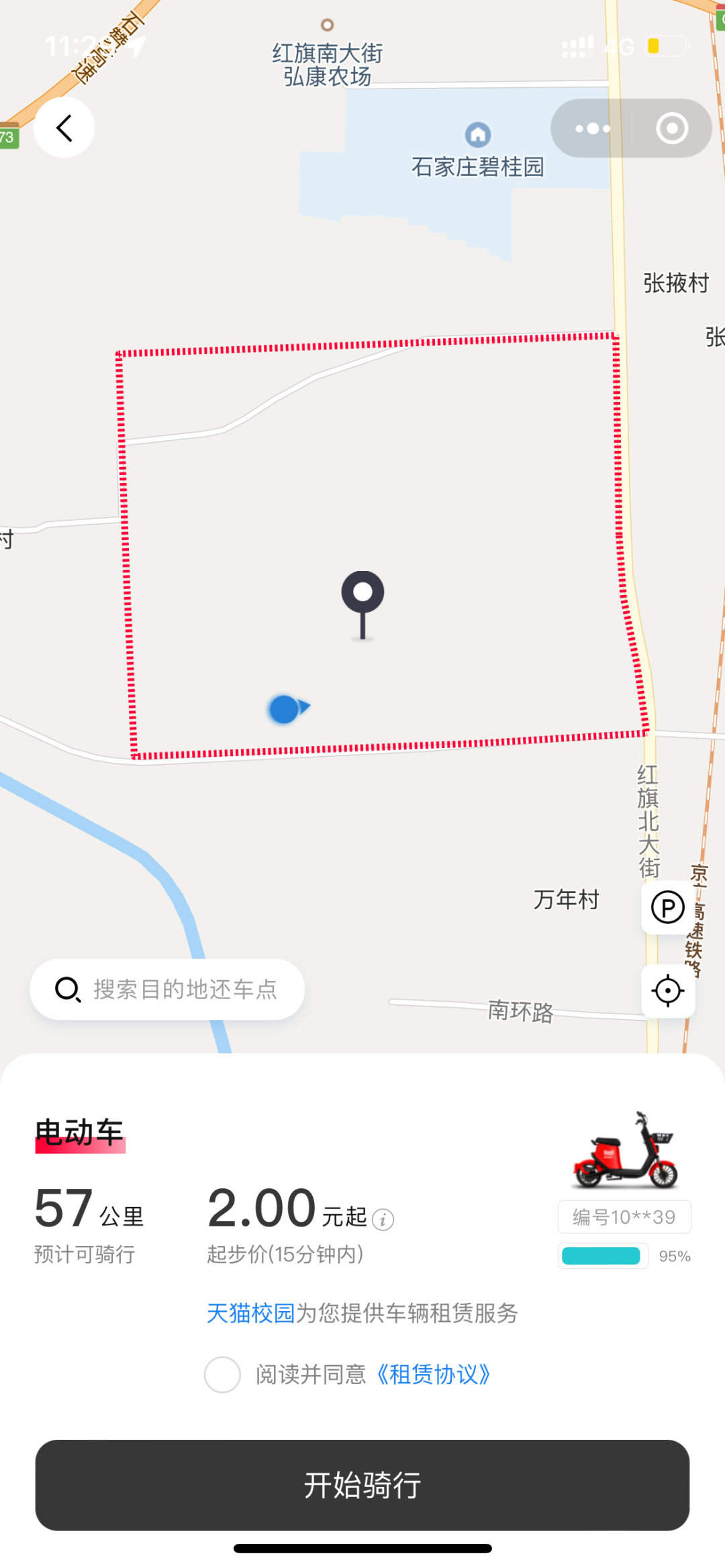Open the mini program more options menu
This screenshot has height=1568, width=725.
593,128
